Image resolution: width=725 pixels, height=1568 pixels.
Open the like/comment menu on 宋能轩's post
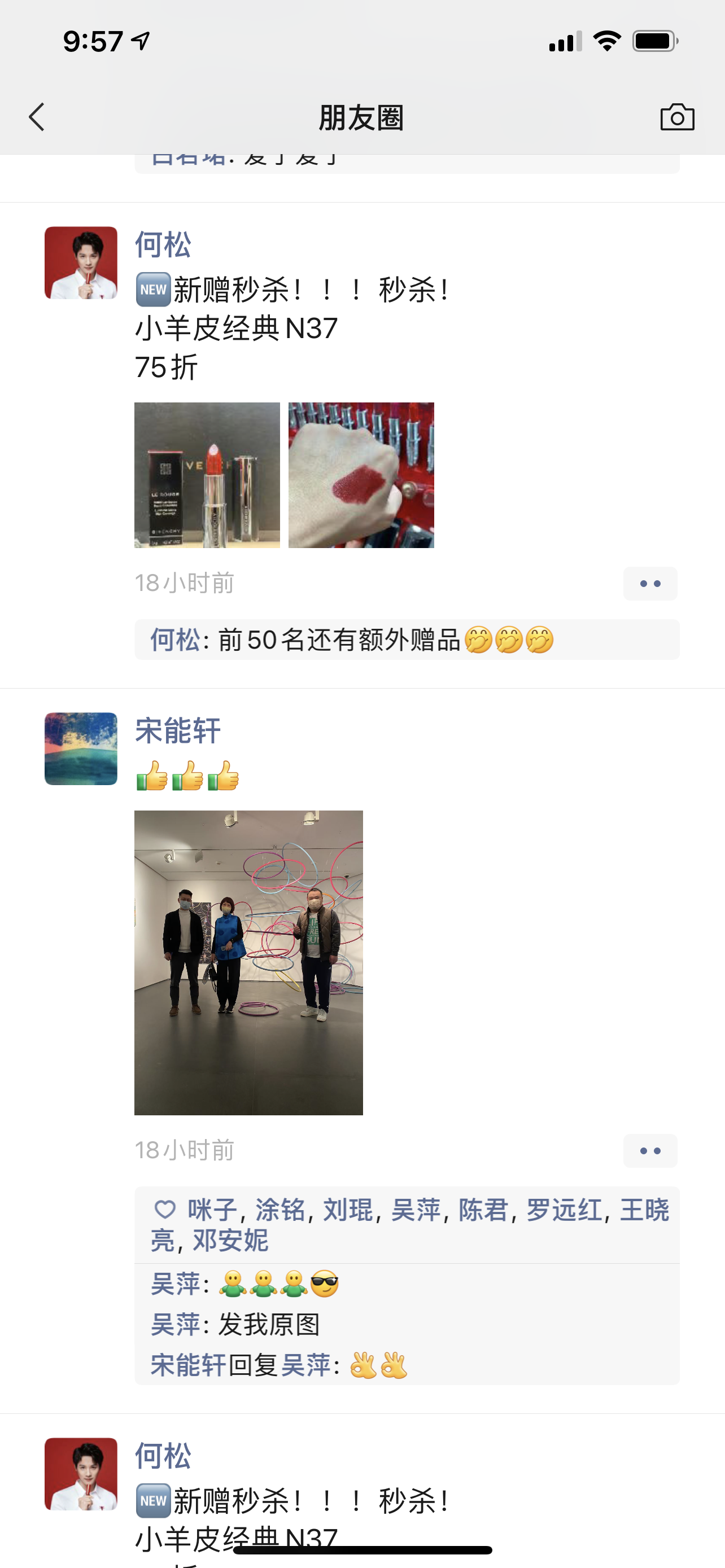pos(650,1150)
